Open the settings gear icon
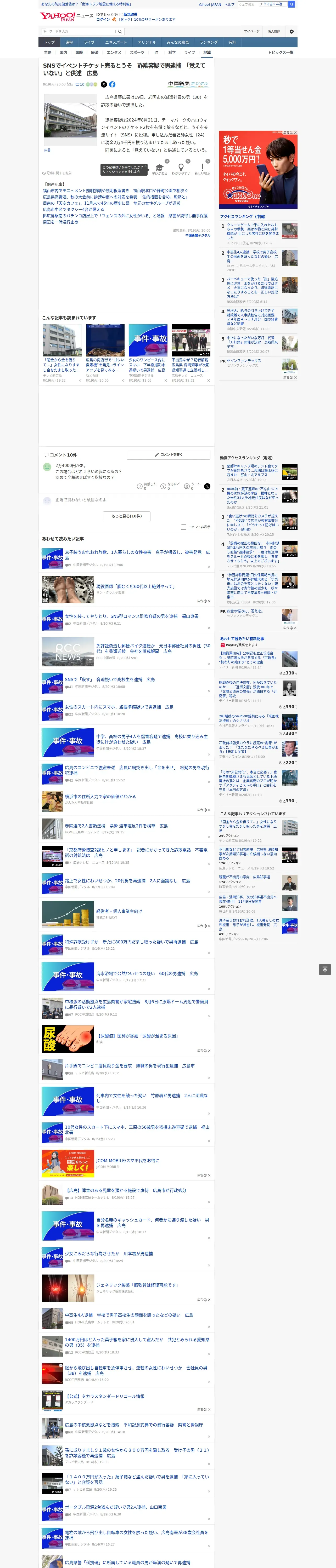The image size is (336, 1568). click(292, 32)
